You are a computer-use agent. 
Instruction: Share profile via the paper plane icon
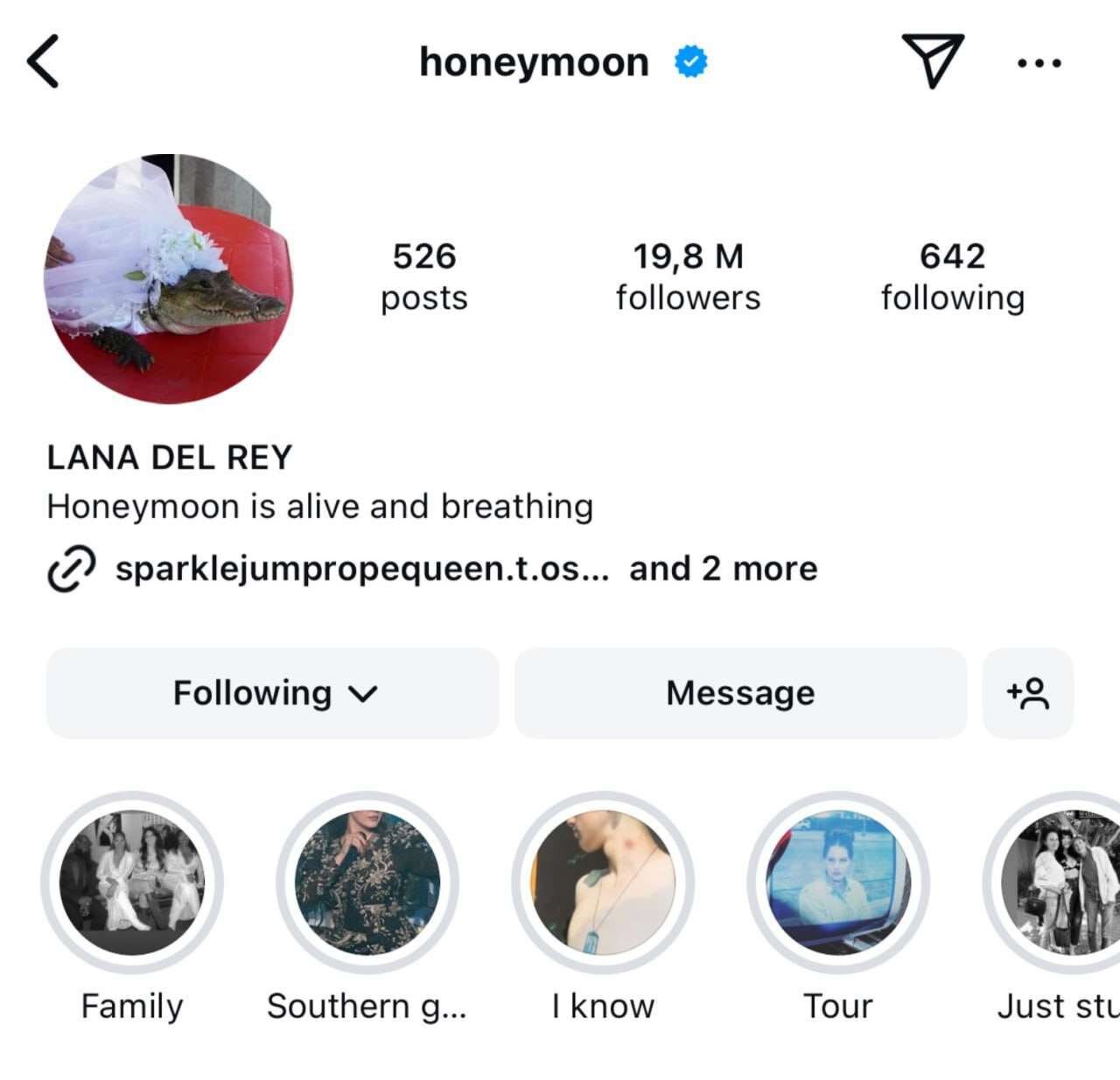tap(932, 60)
